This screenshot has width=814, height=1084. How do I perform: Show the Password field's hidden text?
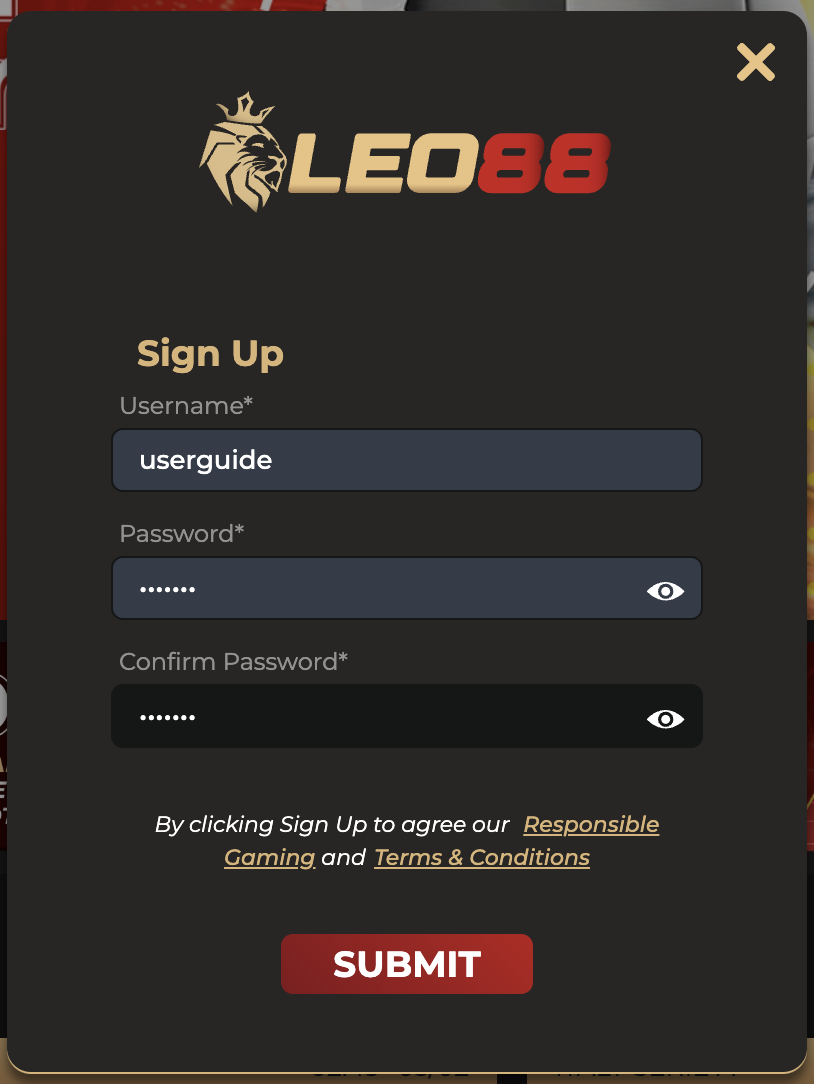pos(665,591)
